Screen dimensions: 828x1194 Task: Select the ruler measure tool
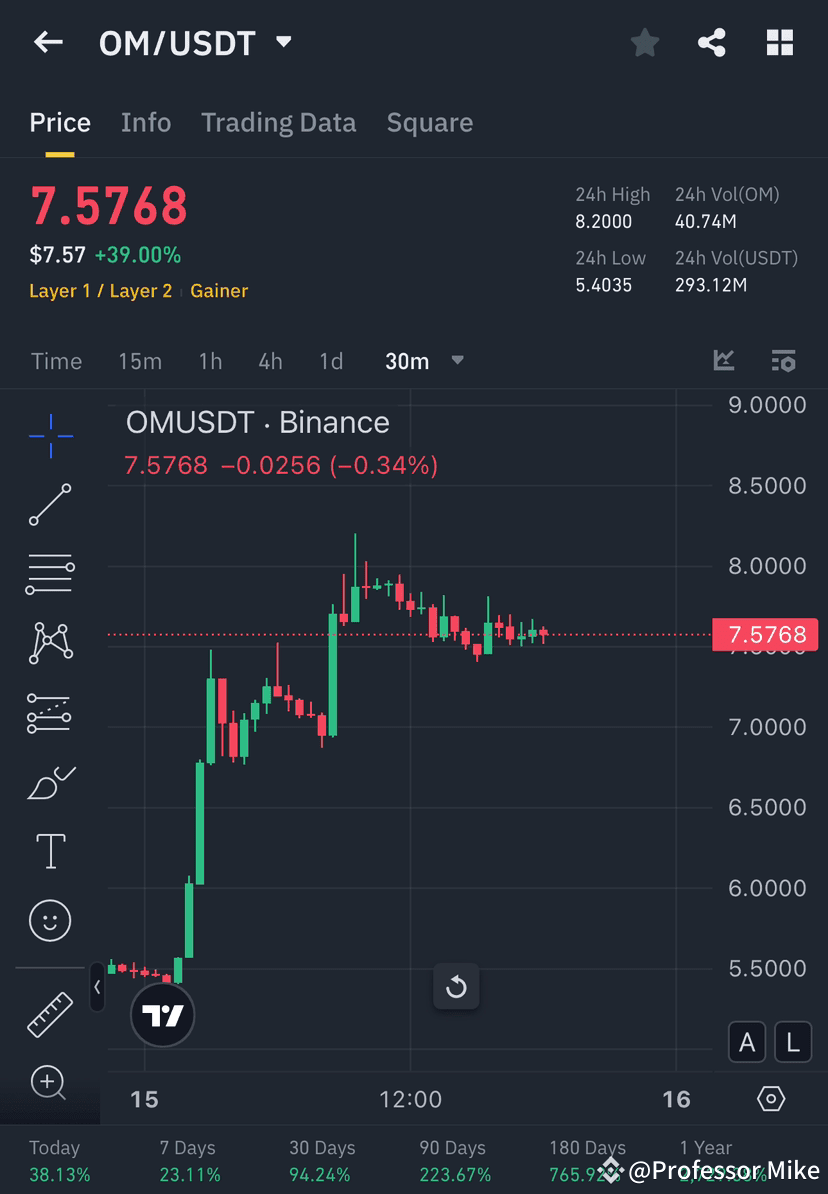(50, 1013)
